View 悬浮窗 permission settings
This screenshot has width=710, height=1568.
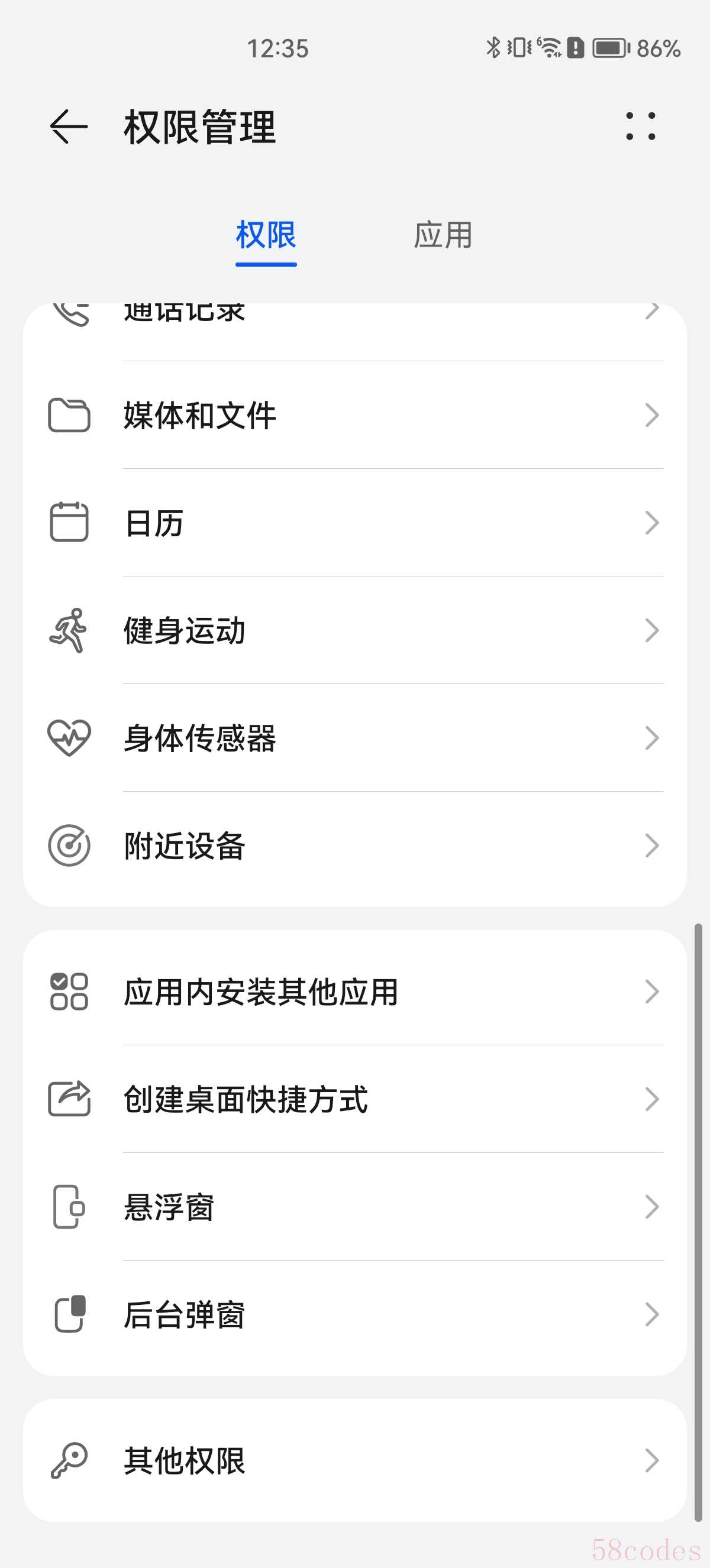355,1207
